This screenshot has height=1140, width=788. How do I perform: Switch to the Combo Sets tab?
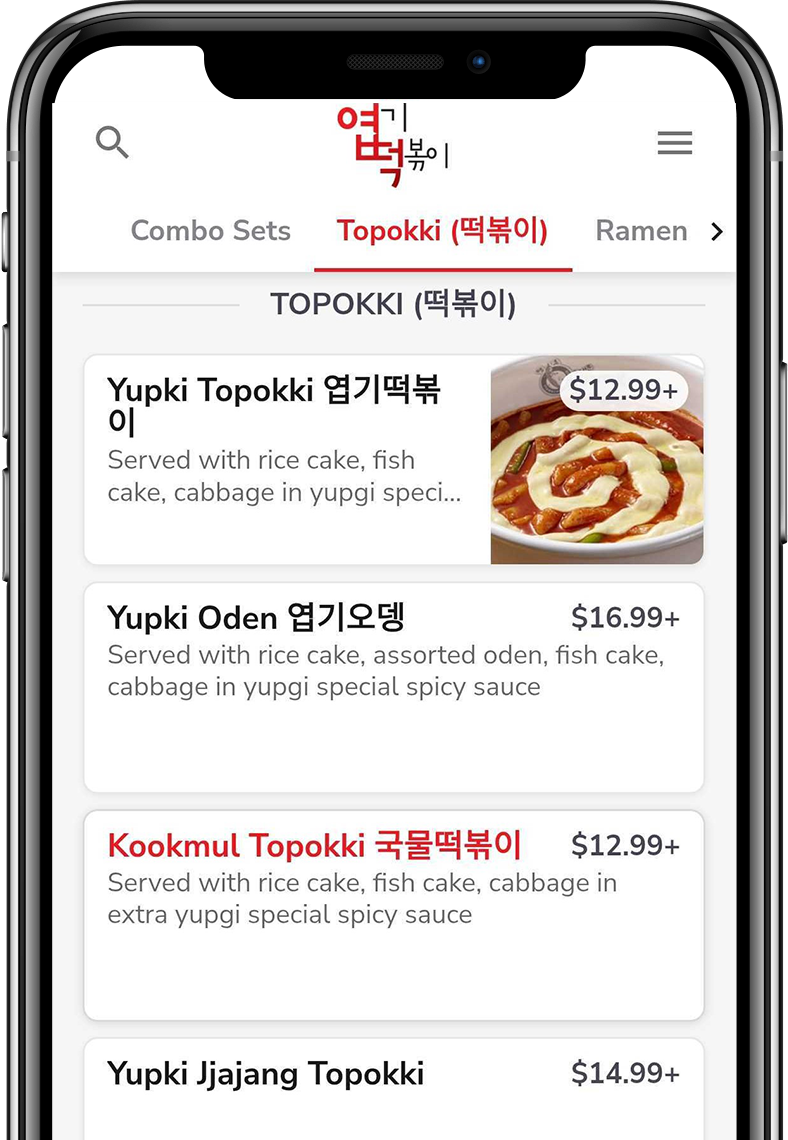(210, 231)
